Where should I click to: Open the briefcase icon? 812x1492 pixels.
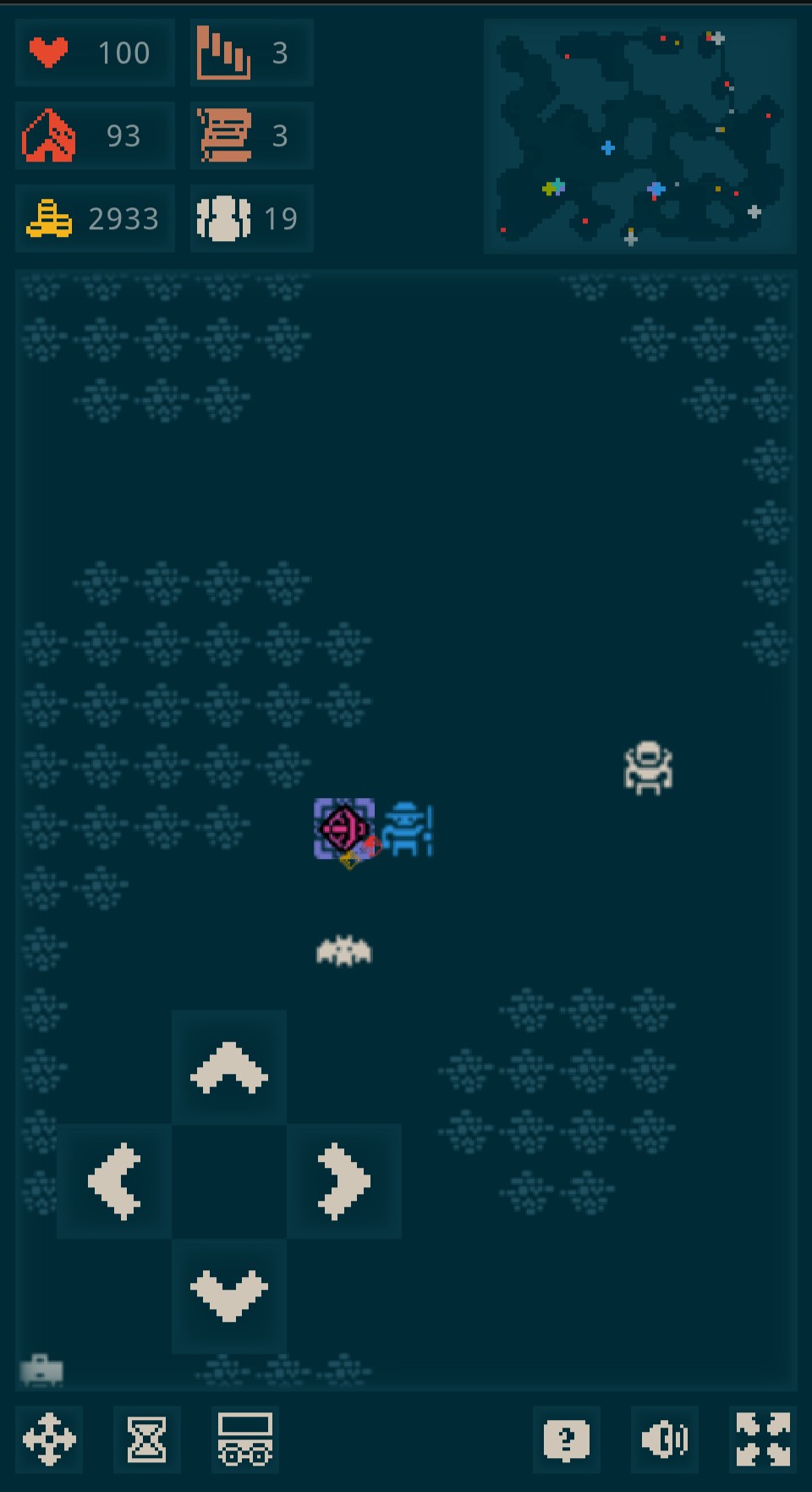tap(41, 1368)
